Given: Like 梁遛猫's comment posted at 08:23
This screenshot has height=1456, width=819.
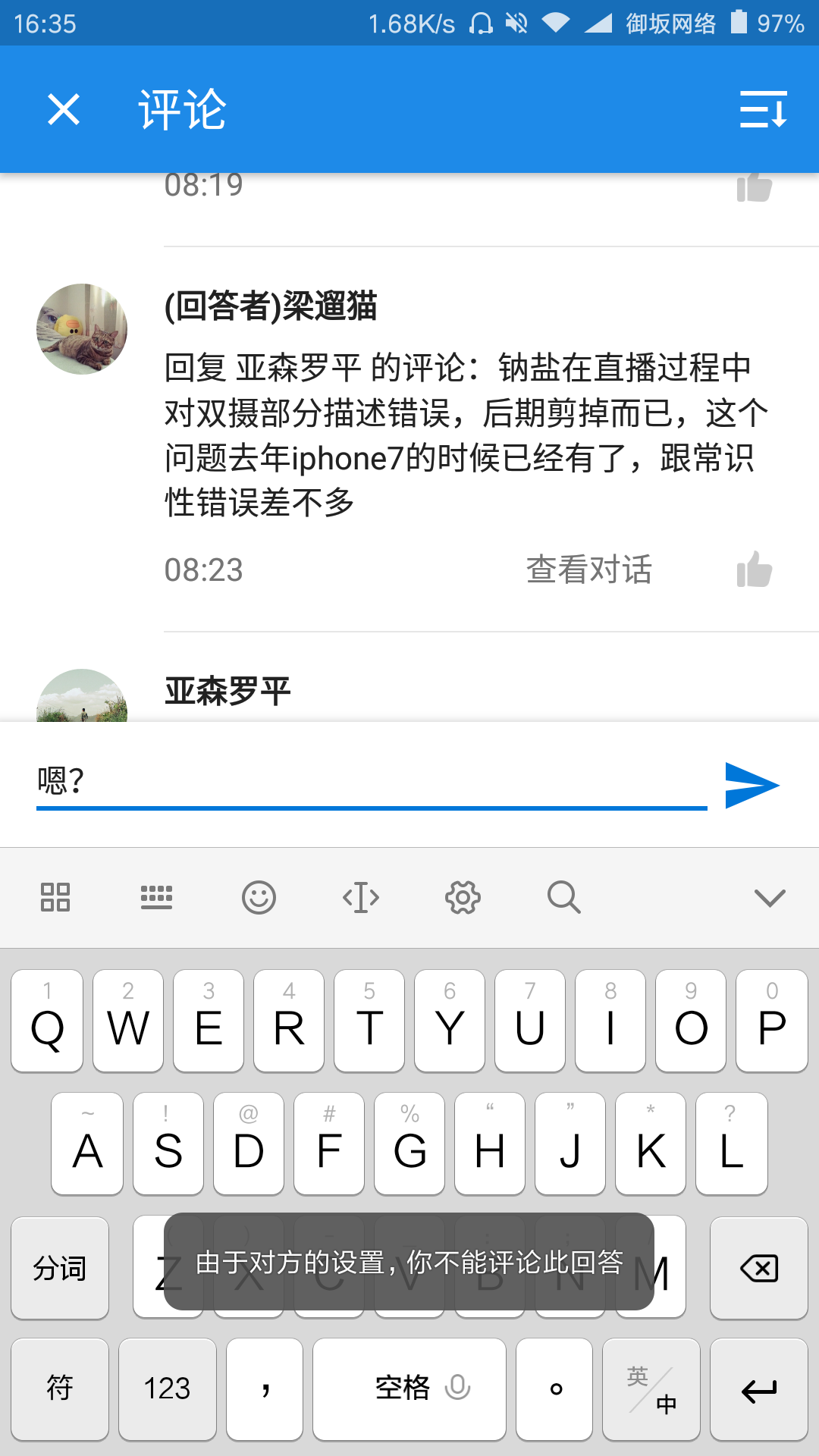Looking at the screenshot, I should (x=754, y=570).
